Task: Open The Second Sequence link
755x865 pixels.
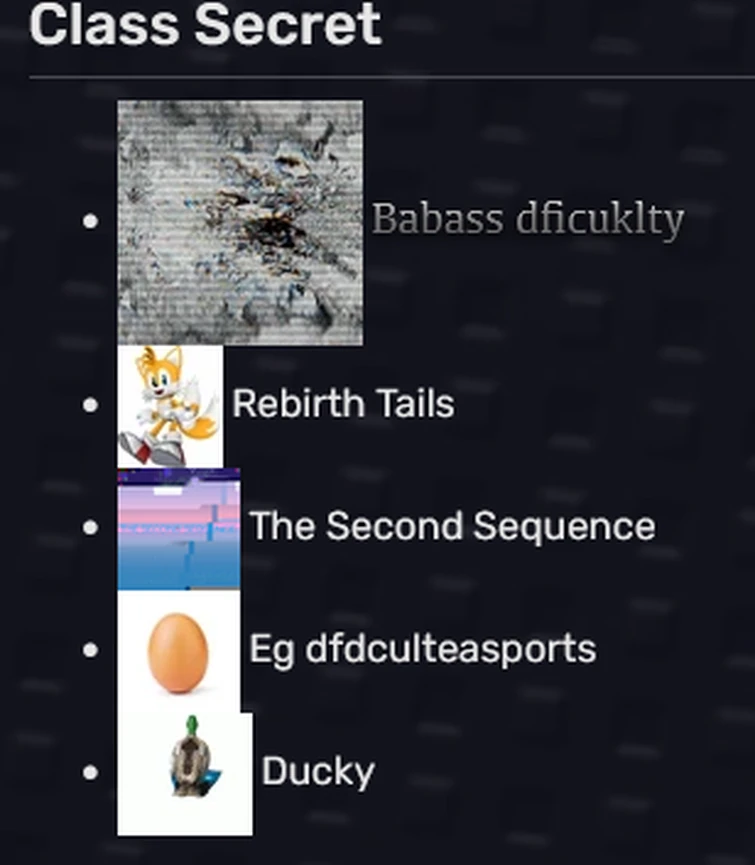Action: (452, 526)
